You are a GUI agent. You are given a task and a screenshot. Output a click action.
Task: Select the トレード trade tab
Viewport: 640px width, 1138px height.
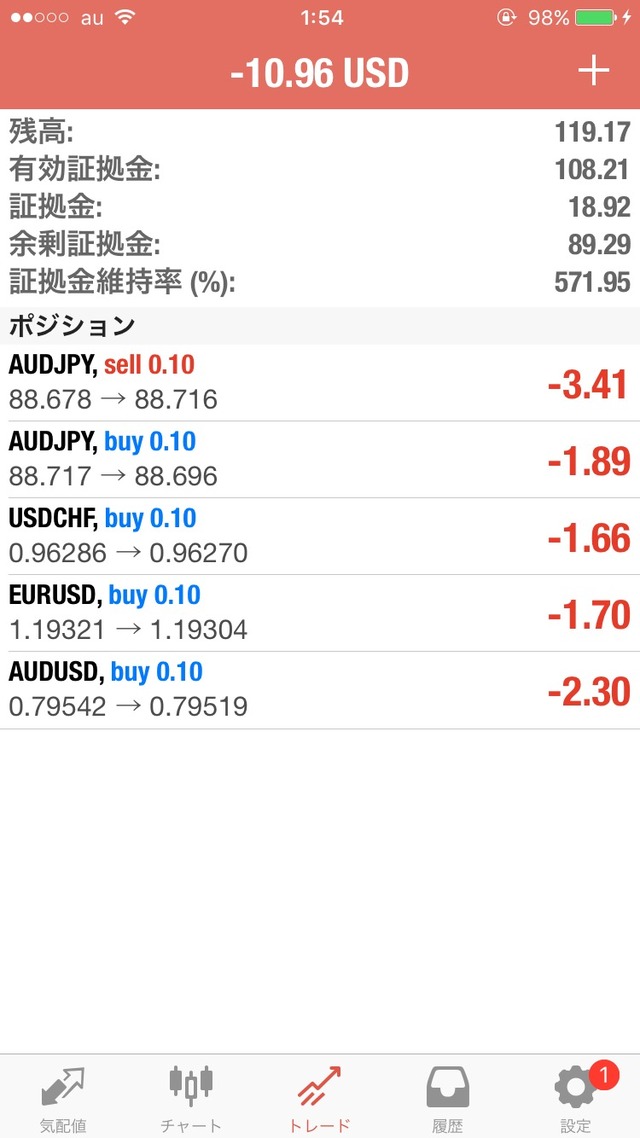click(320, 1097)
